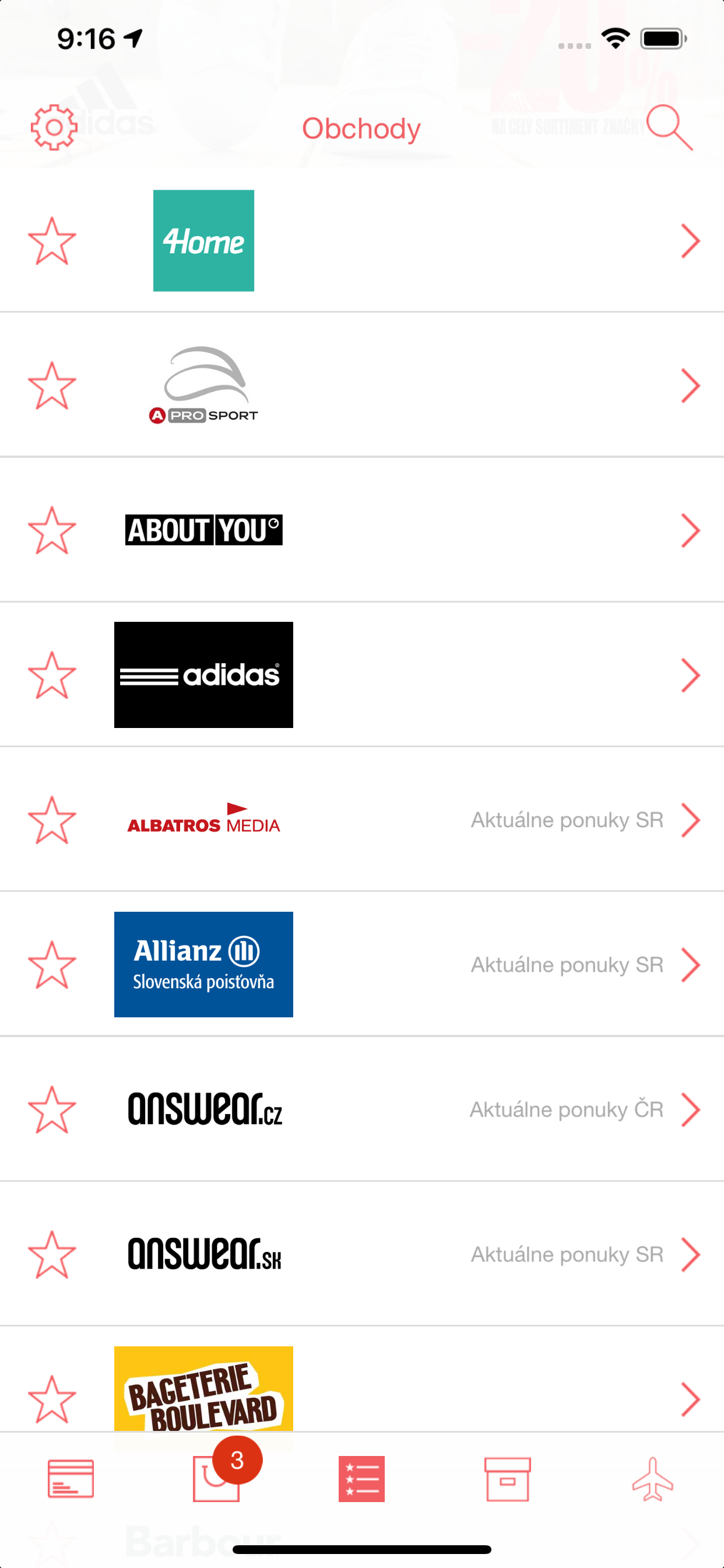This screenshot has width=724, height=1568.
Task: Open Aktuálne ponuky SR for Allianz
Action: [567, 964]
